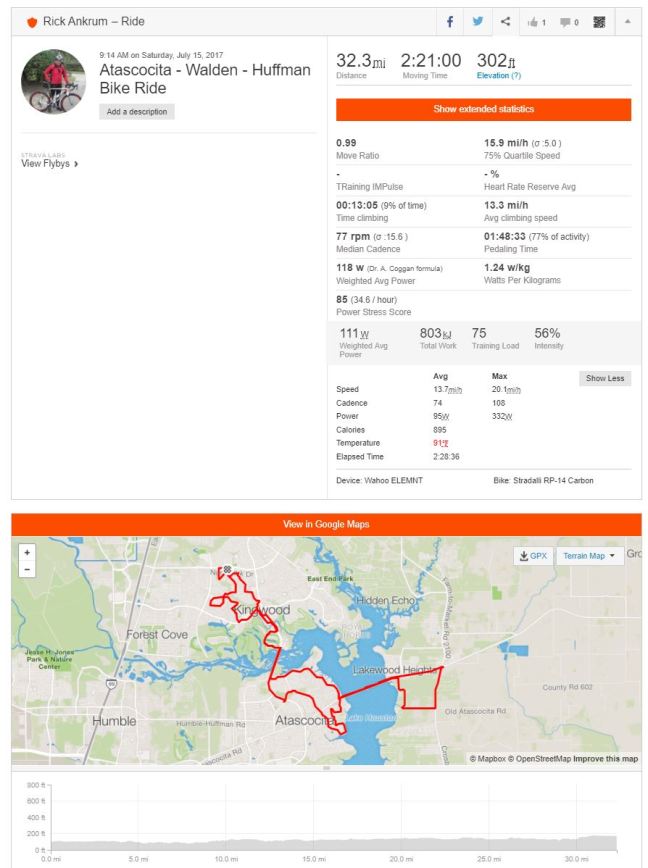Image resolution: width=648 pixels, height=868 pixels.
Task: Share the ride on Twitter
Action: 478,22
